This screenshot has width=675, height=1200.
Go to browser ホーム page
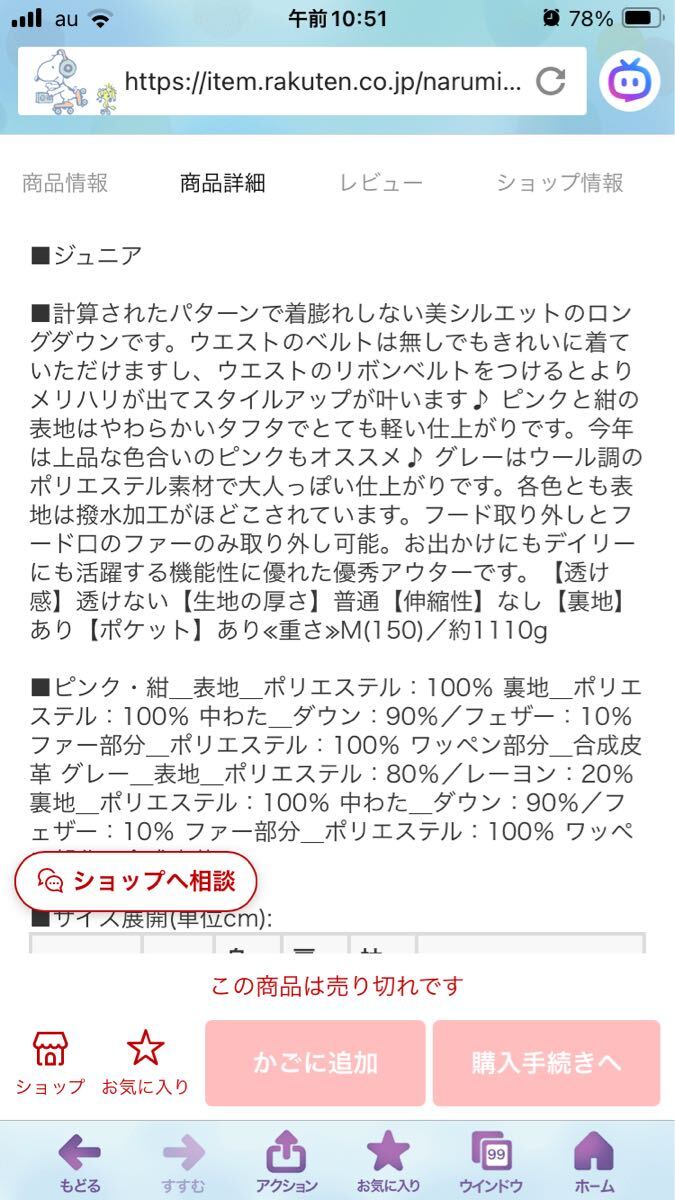pos(594,1163)
